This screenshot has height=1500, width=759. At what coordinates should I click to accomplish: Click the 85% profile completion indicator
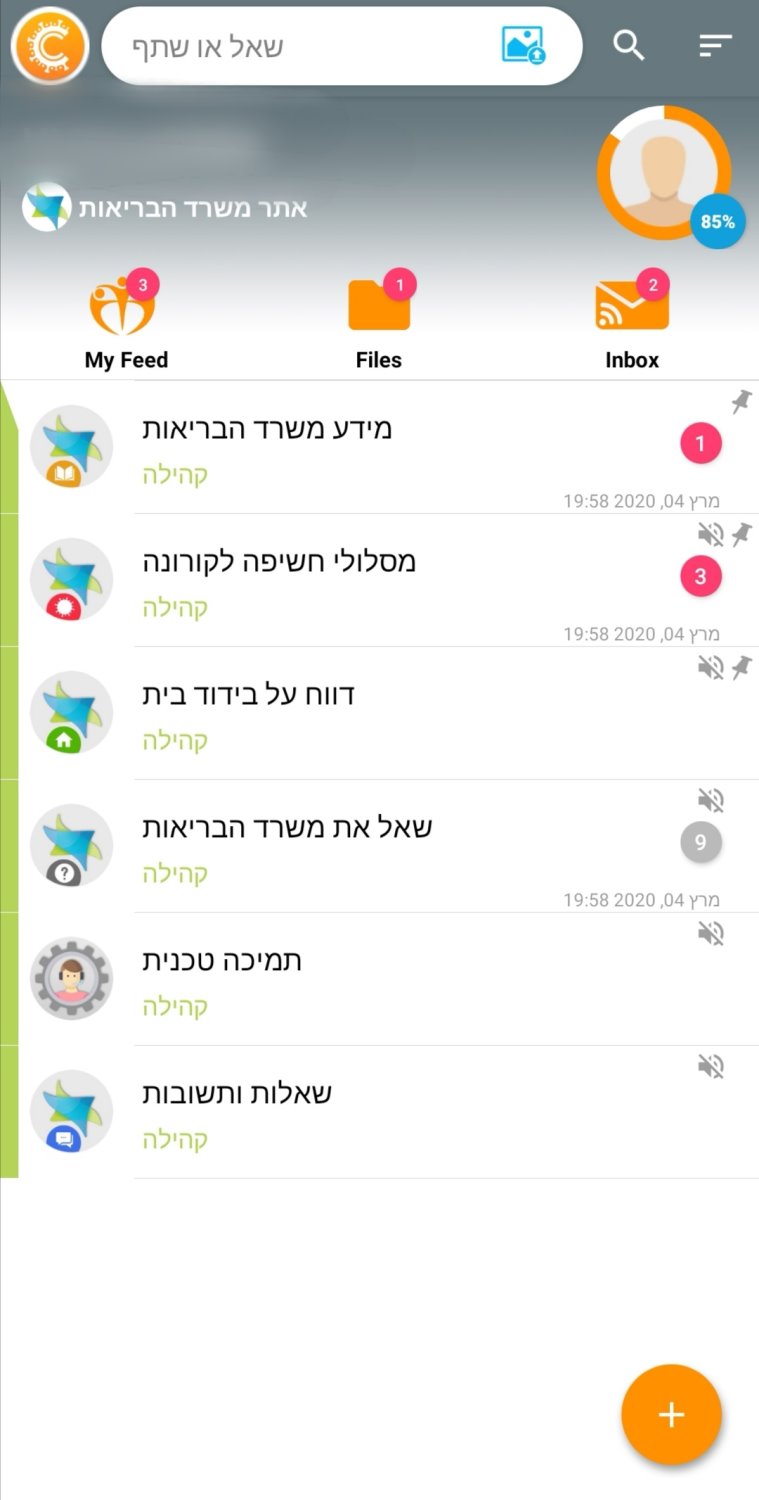click(x=718, y=221)
